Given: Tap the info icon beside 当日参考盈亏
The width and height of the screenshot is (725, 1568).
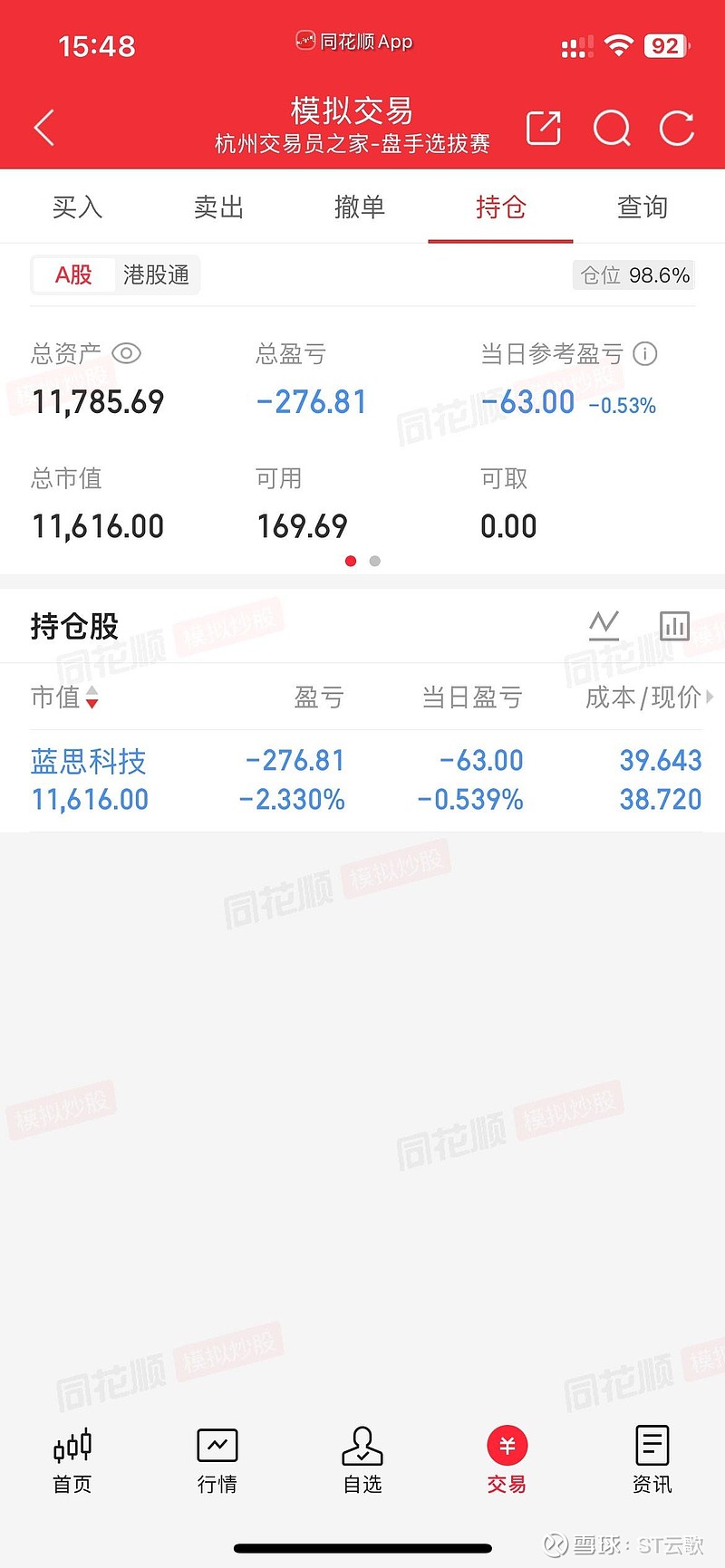Looking at the screenshot, I should 644,354.
